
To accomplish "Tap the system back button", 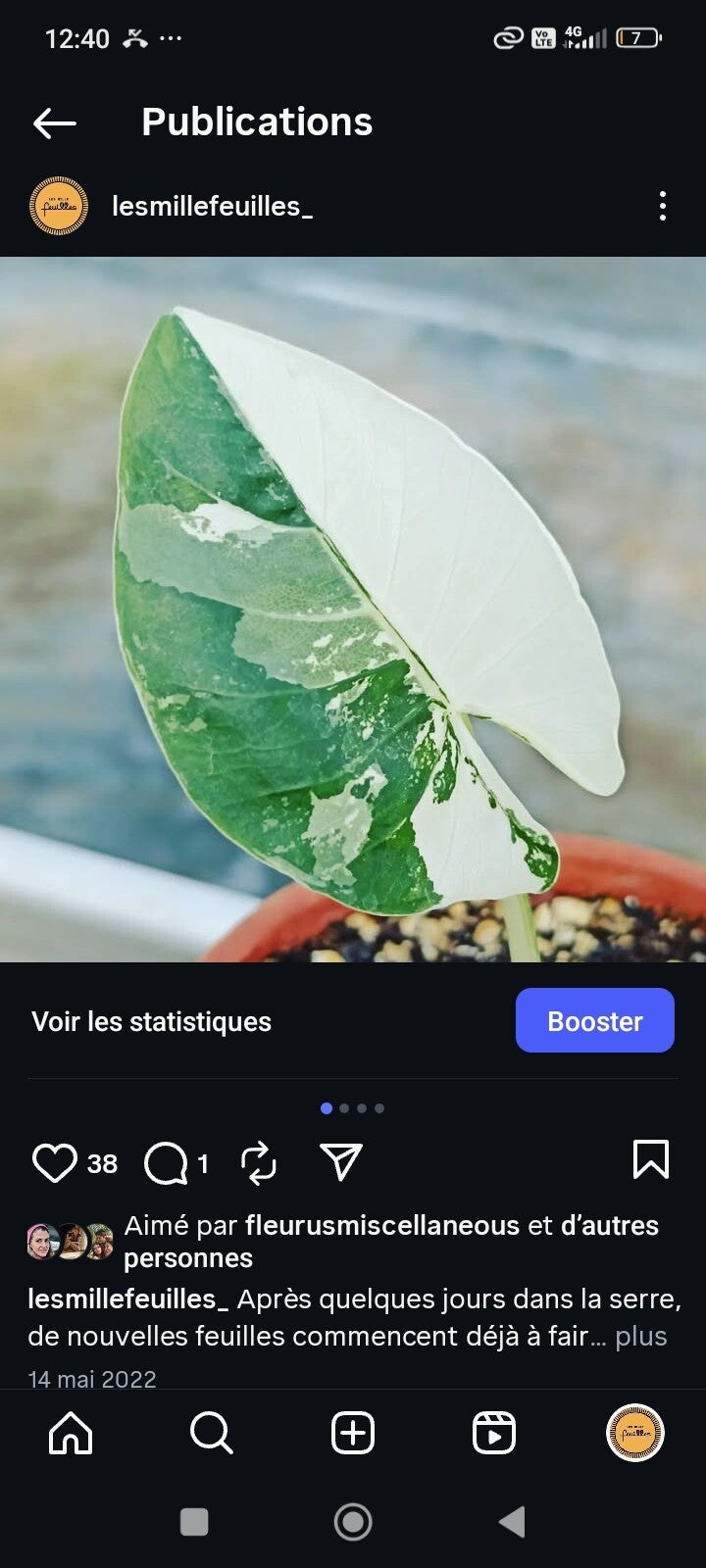I will tap(512, 1522).
